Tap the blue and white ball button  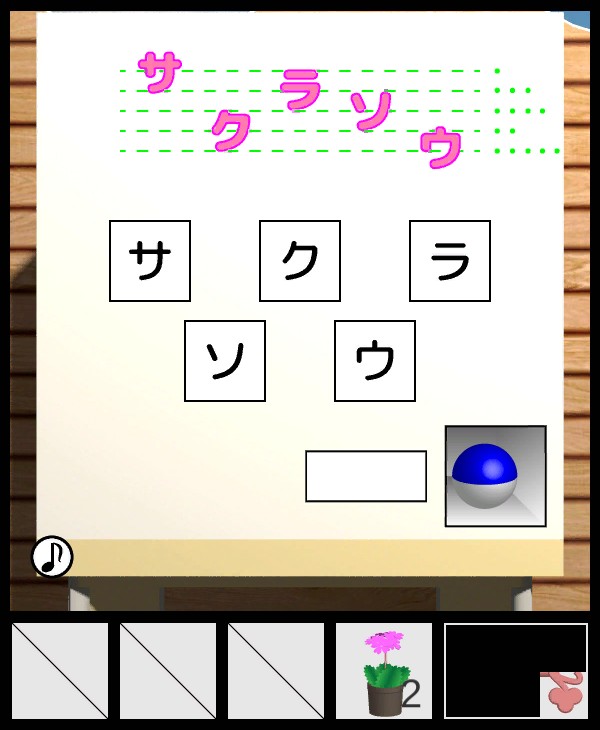point(495,476)
